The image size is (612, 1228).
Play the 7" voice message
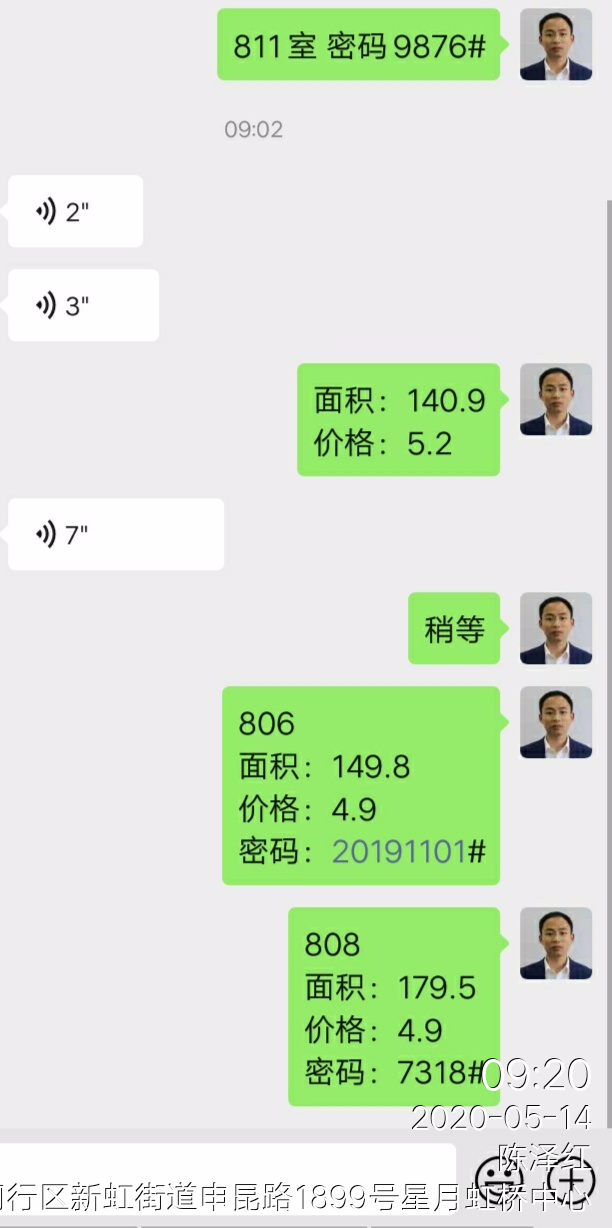115,535
